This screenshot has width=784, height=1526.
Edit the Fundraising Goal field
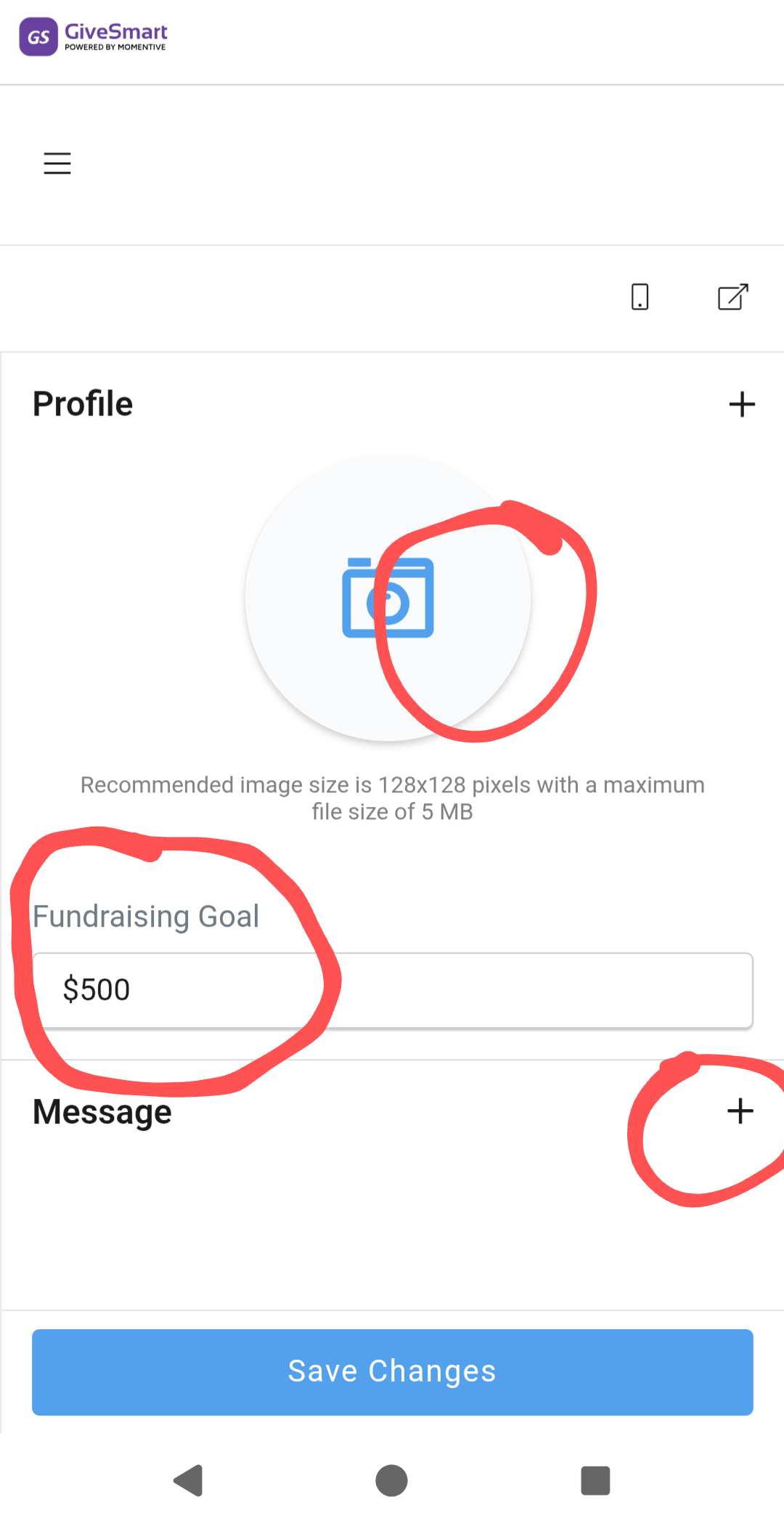click(392, 990)
